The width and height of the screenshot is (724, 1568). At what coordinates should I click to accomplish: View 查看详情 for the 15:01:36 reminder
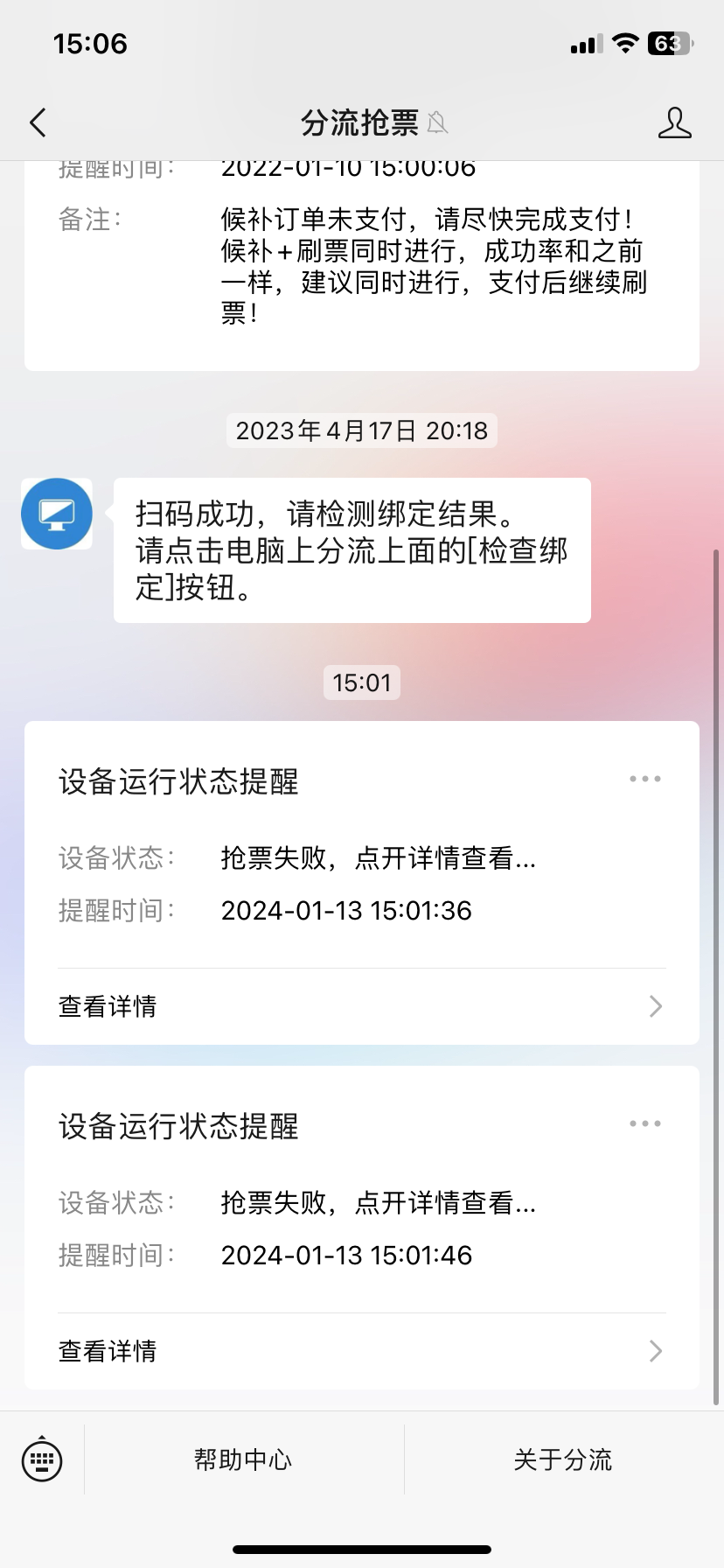point(361,1006)
